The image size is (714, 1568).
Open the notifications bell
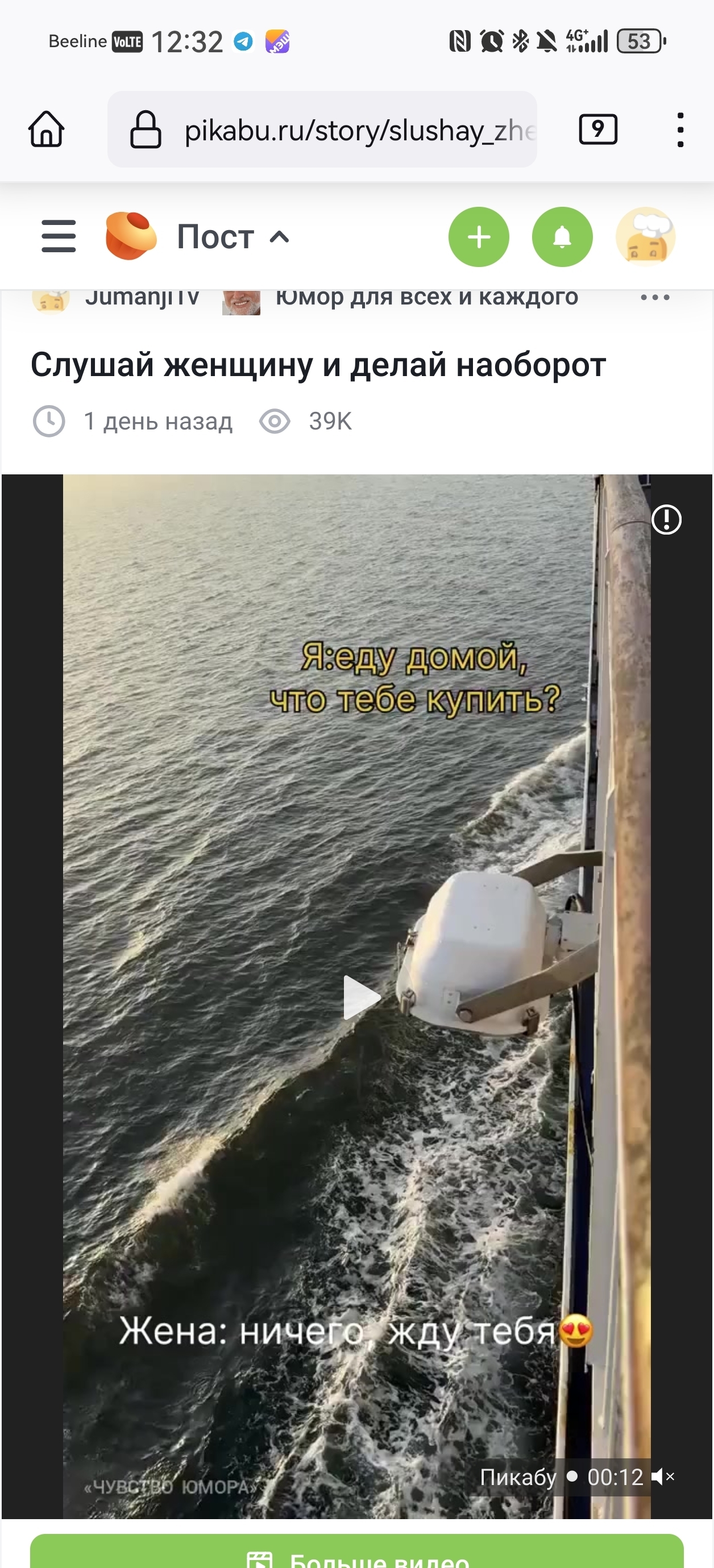click(x=562, y=237)
